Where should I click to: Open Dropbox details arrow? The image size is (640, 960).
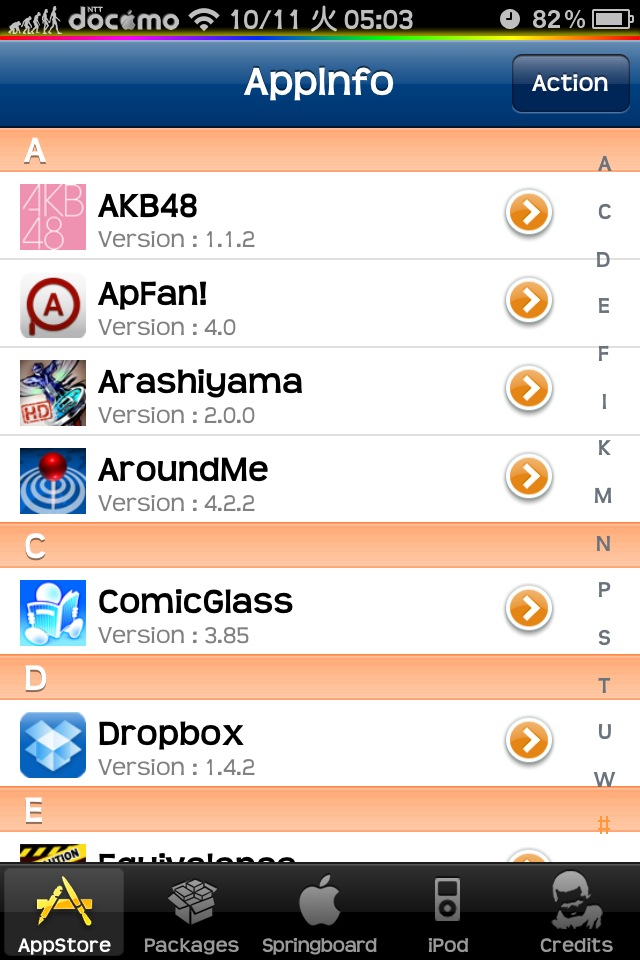coord(528,741)
